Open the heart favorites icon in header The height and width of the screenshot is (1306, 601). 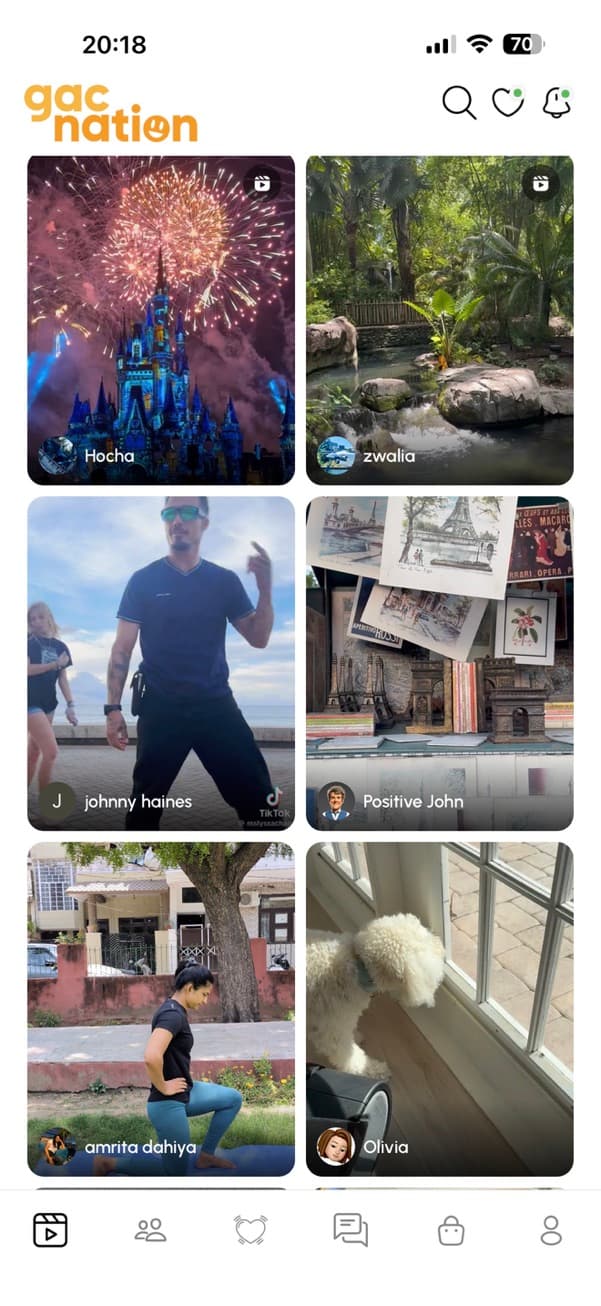(508, 102)
